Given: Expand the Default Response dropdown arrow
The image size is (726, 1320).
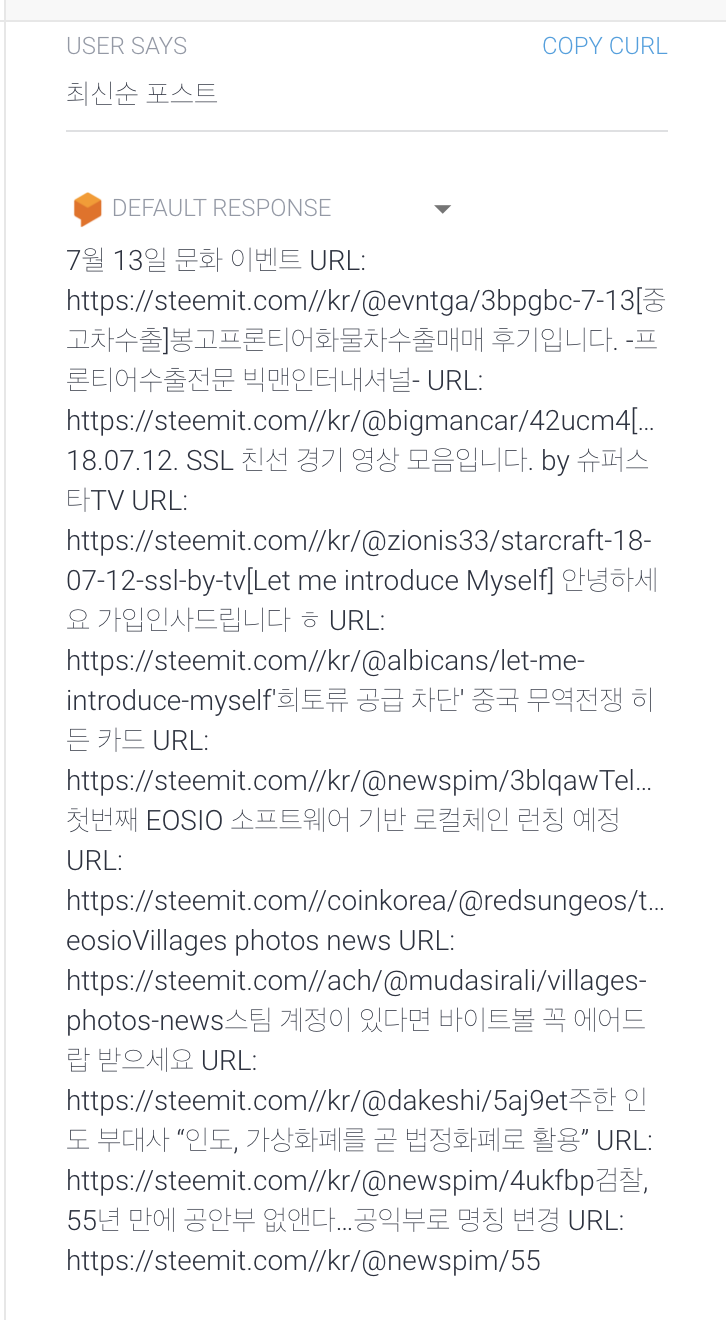Looking at the screenshot, I should [442, 209].
